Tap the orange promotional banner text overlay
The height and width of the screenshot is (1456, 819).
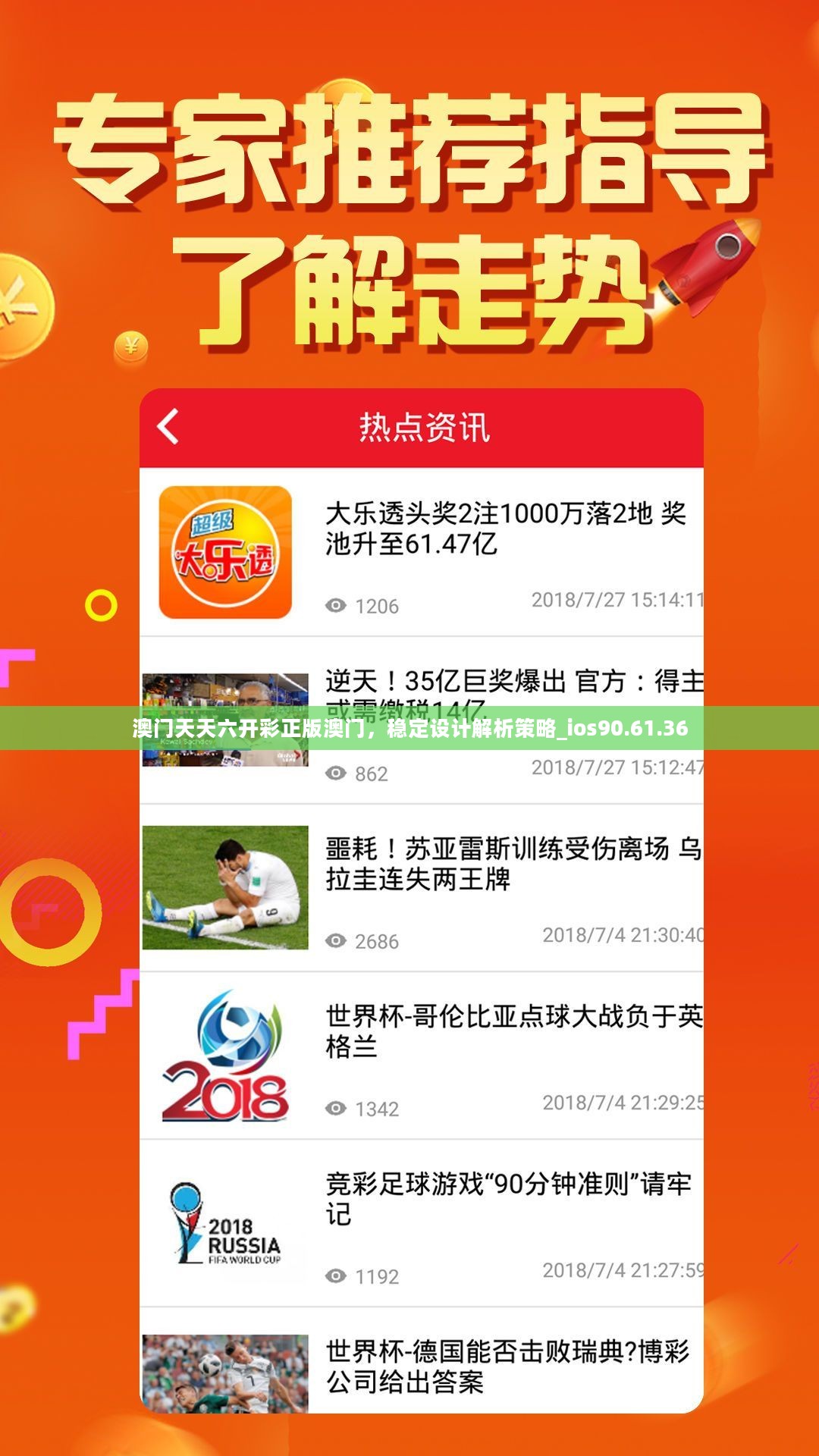click(409, 730)
